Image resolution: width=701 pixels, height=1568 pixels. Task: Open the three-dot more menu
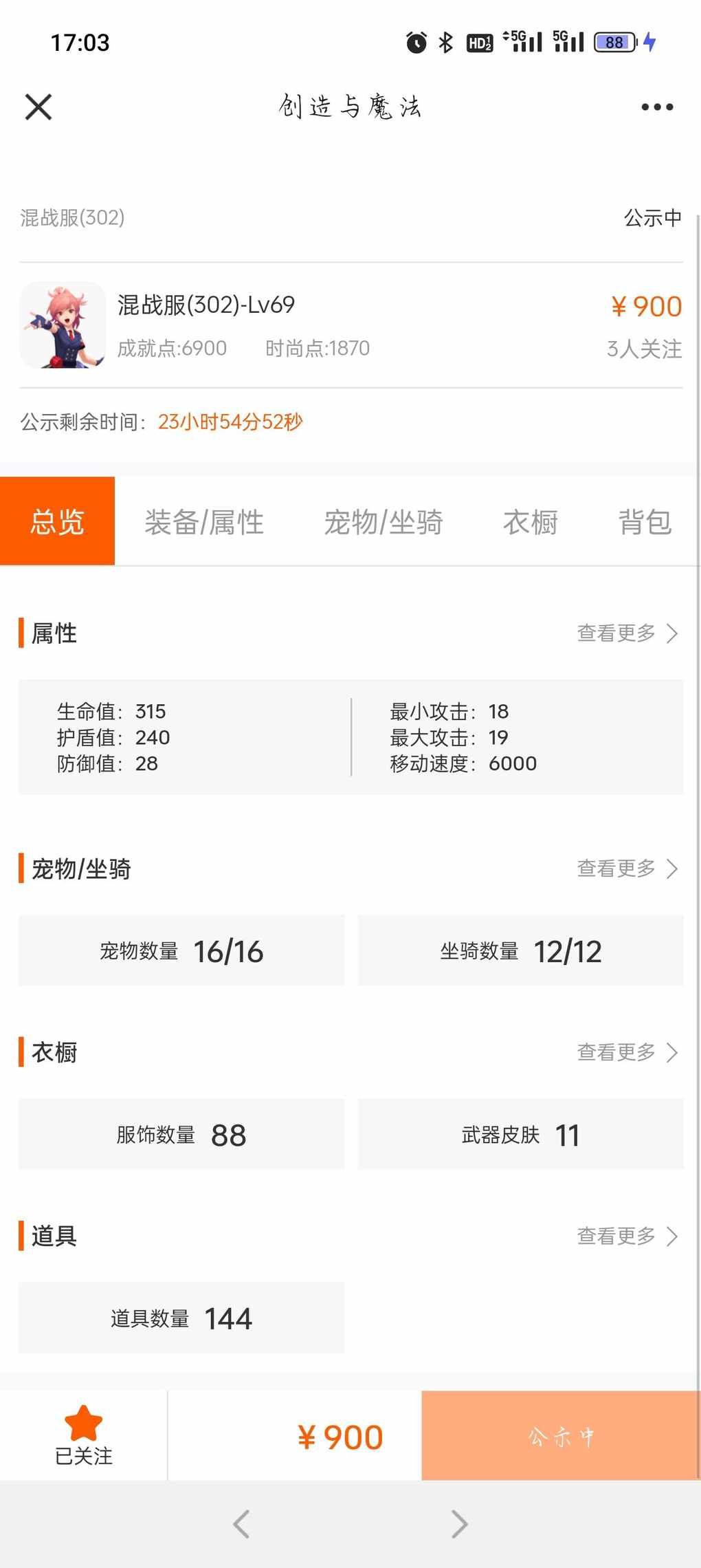pos(657,107)
